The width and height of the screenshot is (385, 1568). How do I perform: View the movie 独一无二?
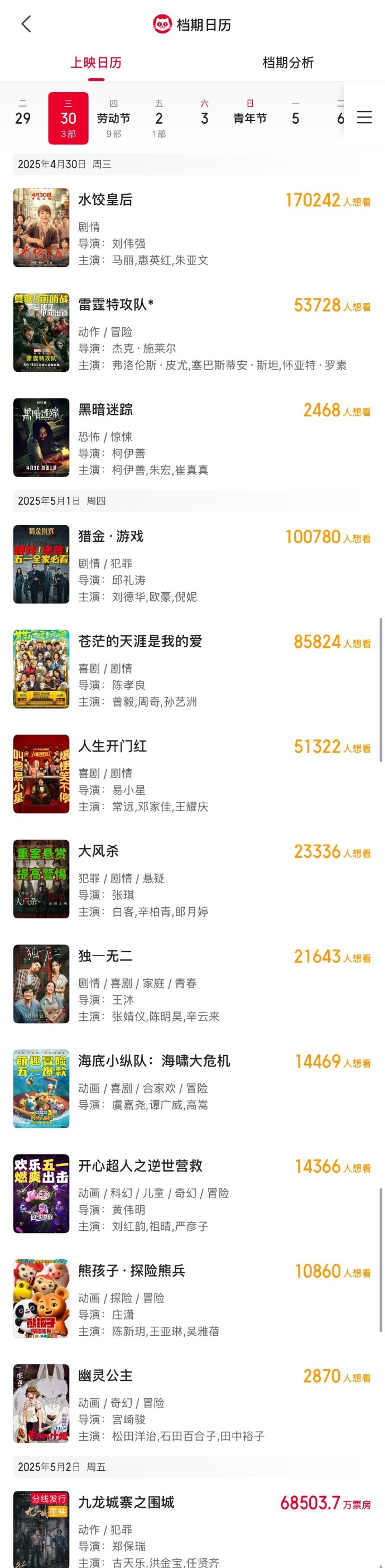click(105, 956)
